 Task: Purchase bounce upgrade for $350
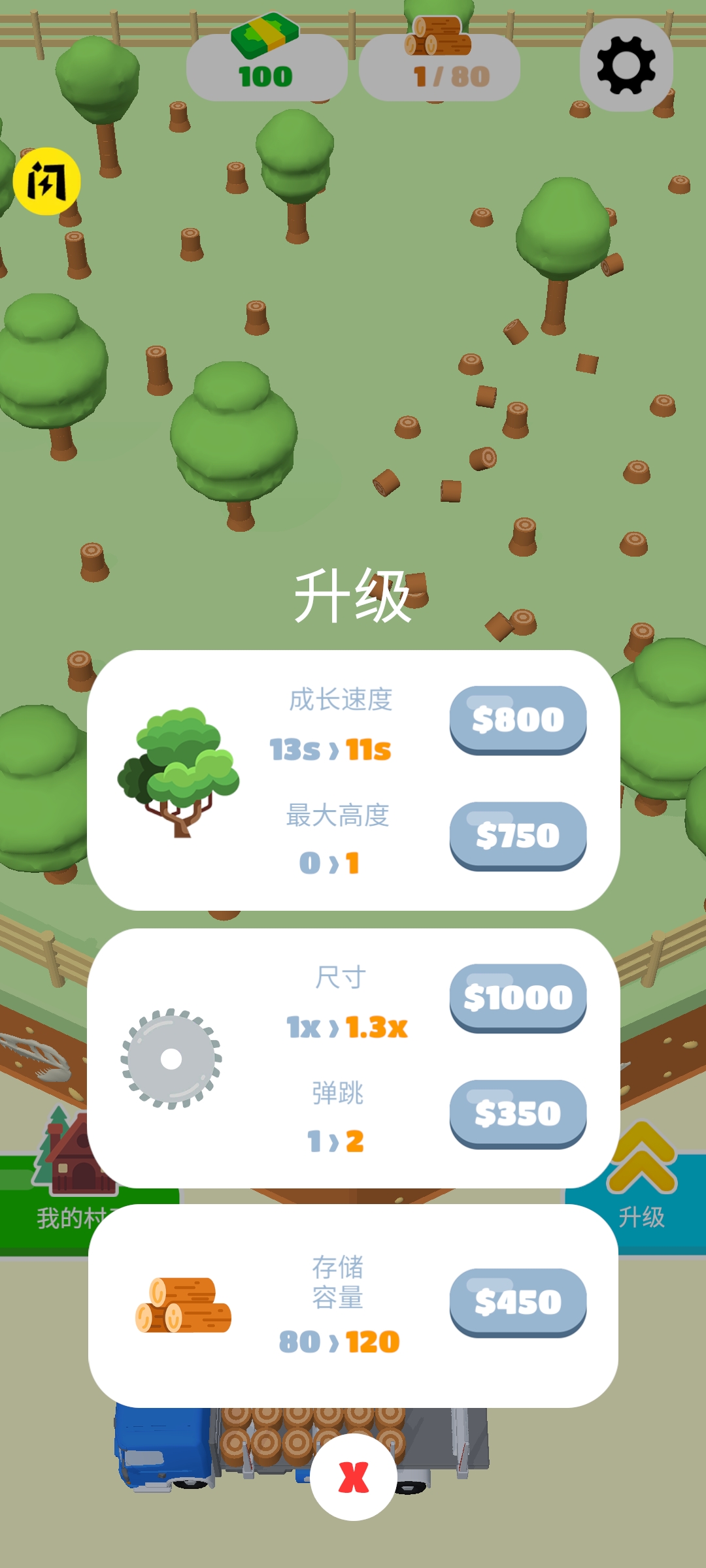(518, 1113)
